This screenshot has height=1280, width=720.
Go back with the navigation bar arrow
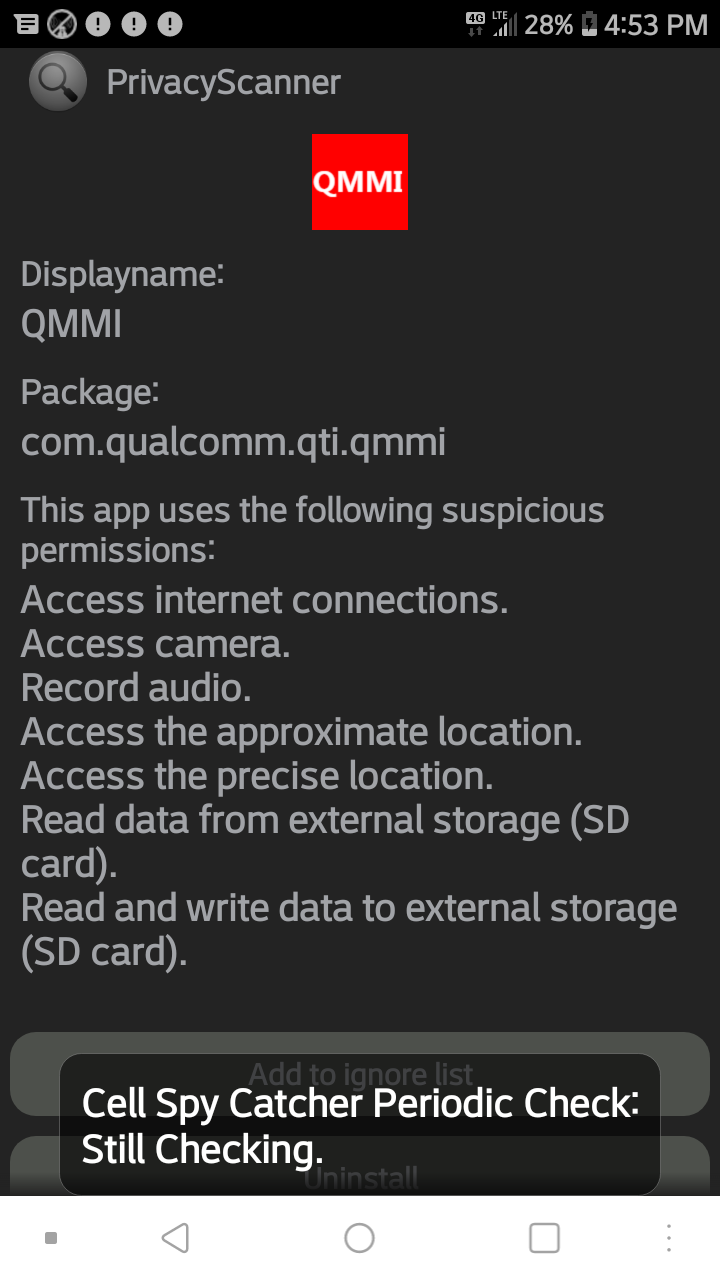[x=175, y=1238]
